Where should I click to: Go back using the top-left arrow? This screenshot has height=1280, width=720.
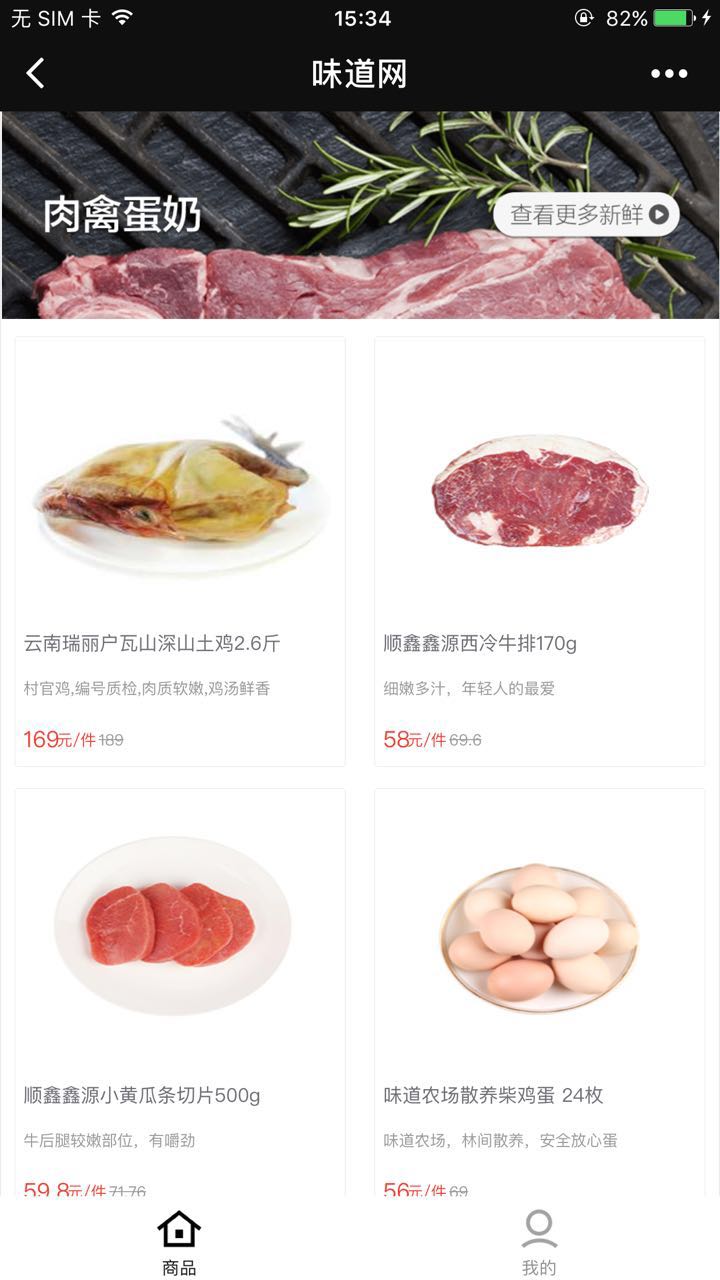click(36, 74)
